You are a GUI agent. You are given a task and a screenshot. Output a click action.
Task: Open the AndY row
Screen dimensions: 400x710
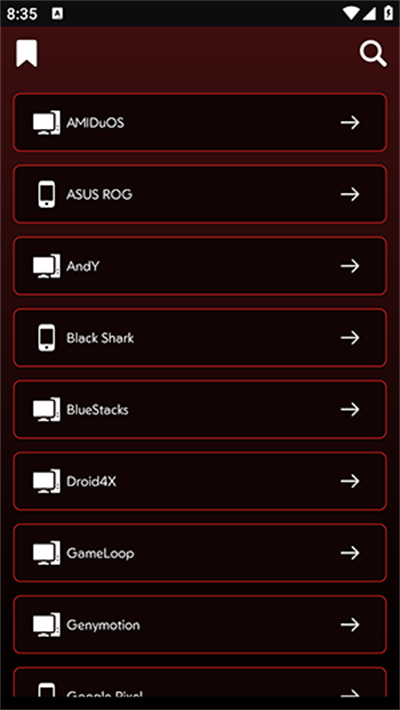[200, 266]
